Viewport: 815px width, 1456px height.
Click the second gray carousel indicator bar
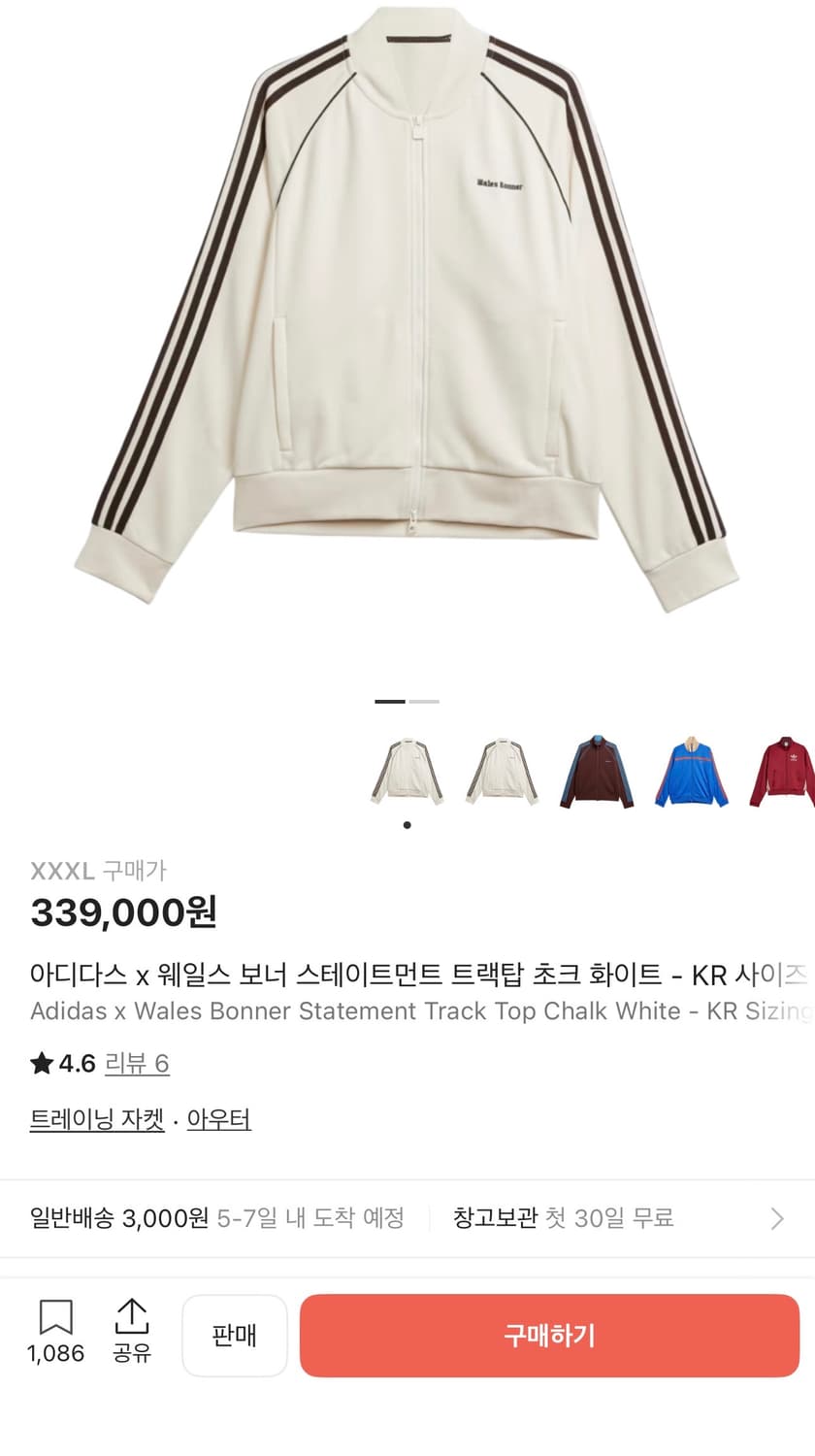tap(423, 701)
